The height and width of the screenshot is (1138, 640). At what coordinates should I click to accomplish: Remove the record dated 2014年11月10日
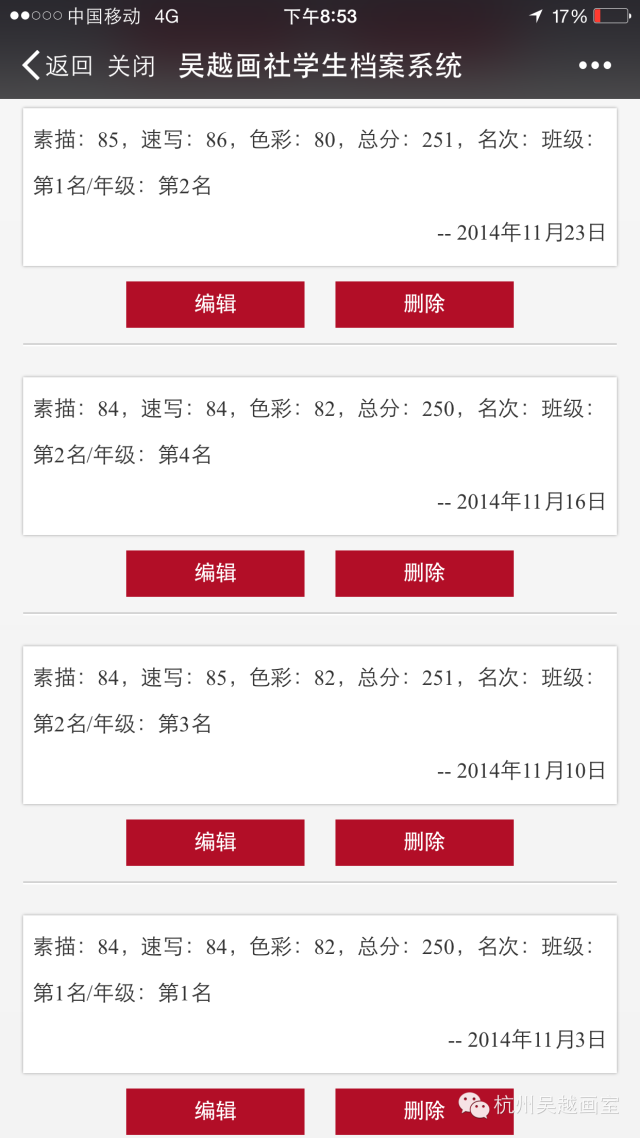(x=424, y=843)
